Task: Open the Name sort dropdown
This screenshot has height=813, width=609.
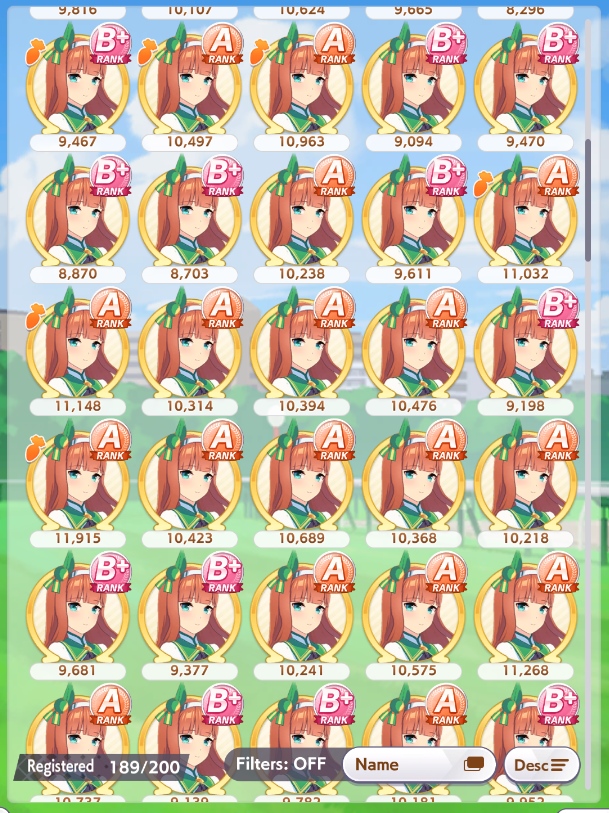Action: point(419,765)
